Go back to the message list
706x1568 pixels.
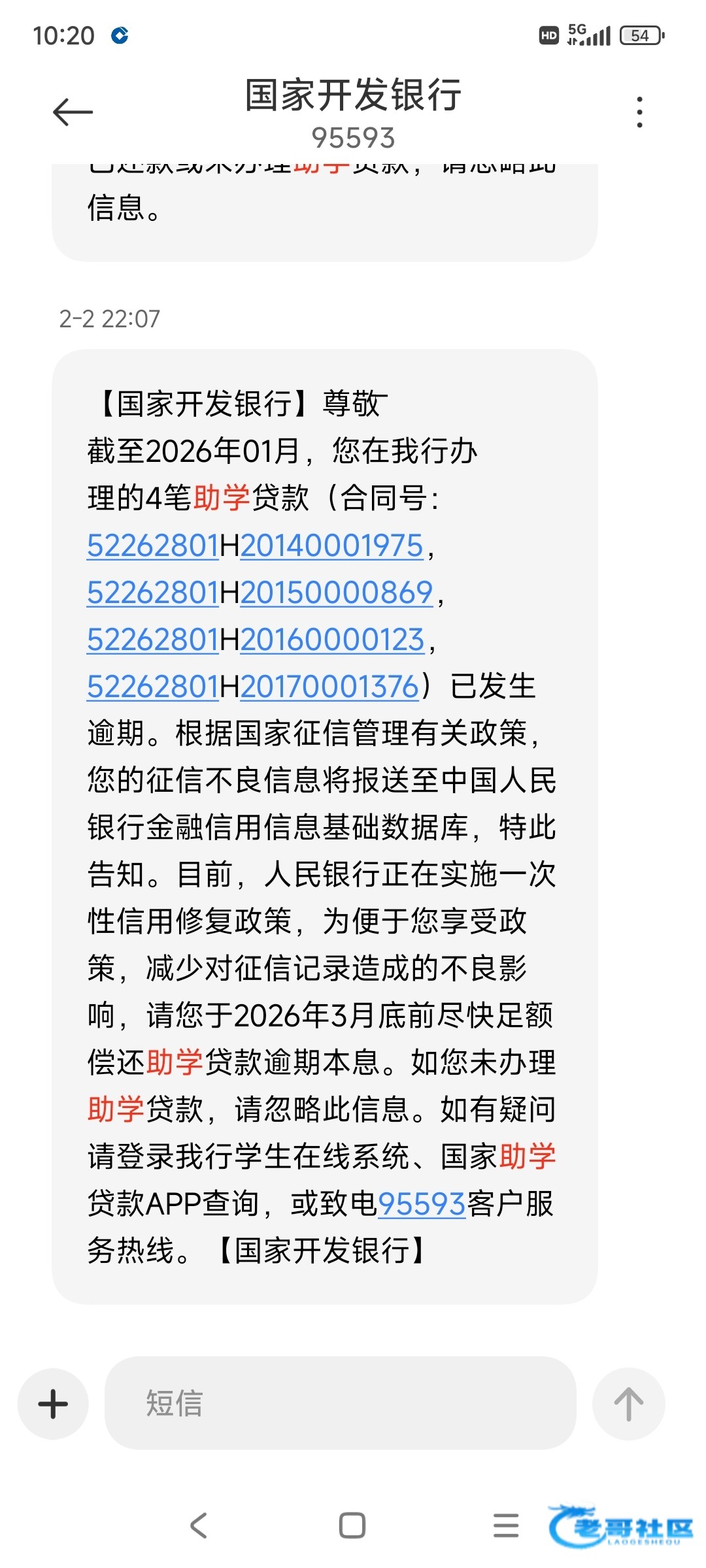tap(73, 112)
